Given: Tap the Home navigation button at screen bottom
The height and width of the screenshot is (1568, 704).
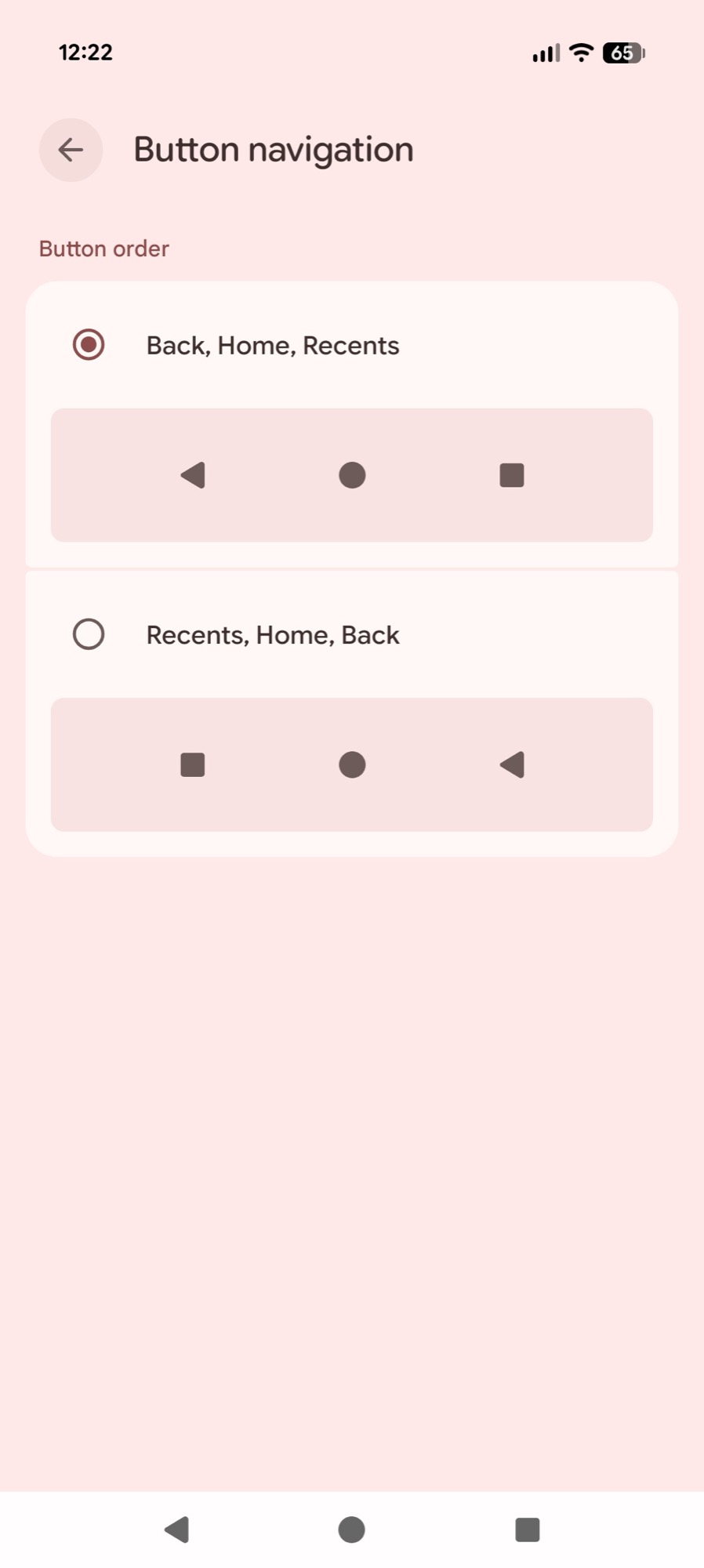Looking at the screenshot, I should tap(352, 1528).
